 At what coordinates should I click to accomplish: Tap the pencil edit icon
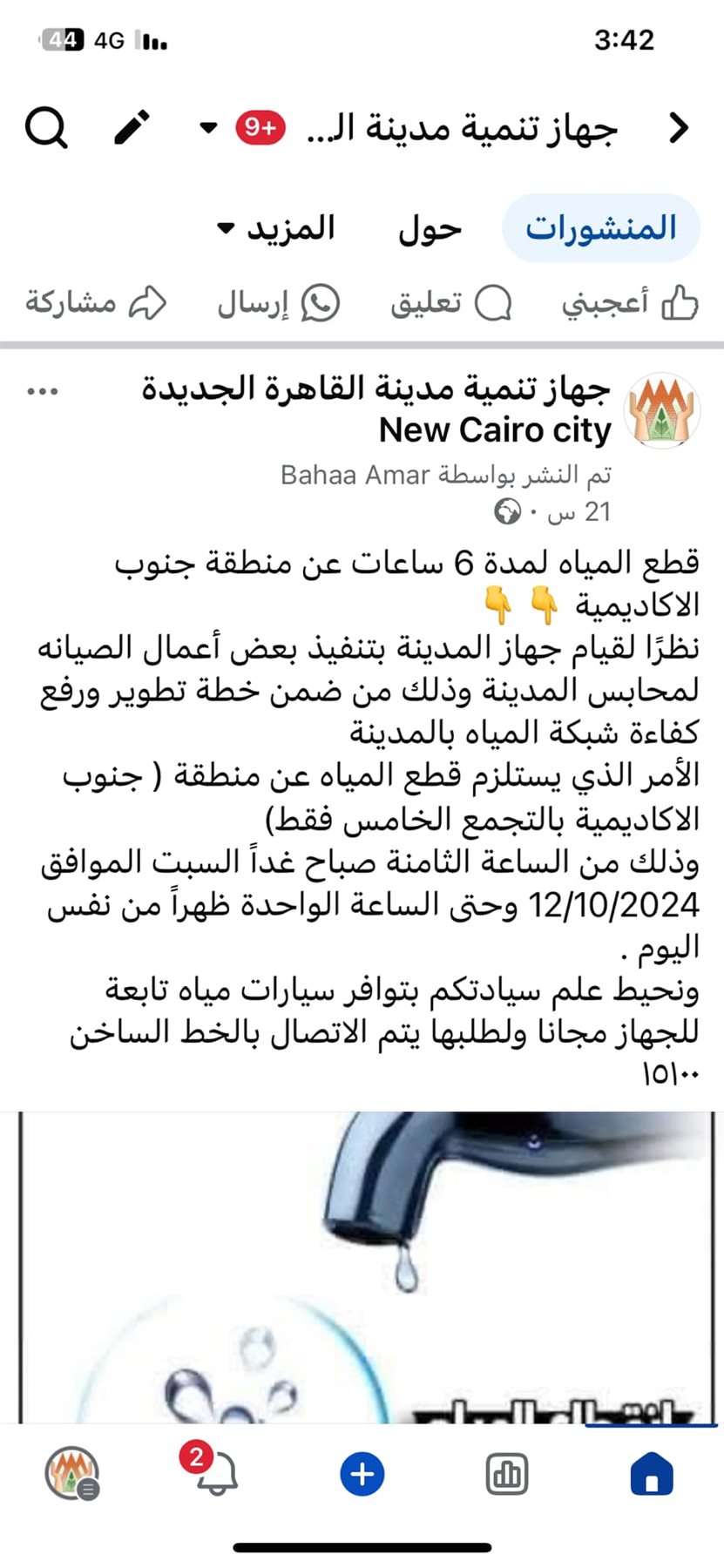pos(132,128)
